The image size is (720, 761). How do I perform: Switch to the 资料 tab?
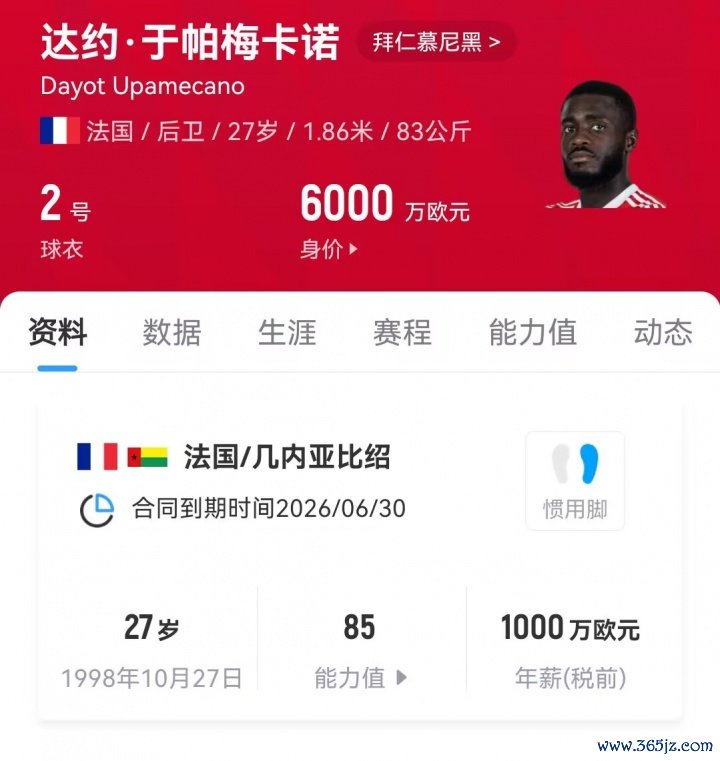coord(58,332)
